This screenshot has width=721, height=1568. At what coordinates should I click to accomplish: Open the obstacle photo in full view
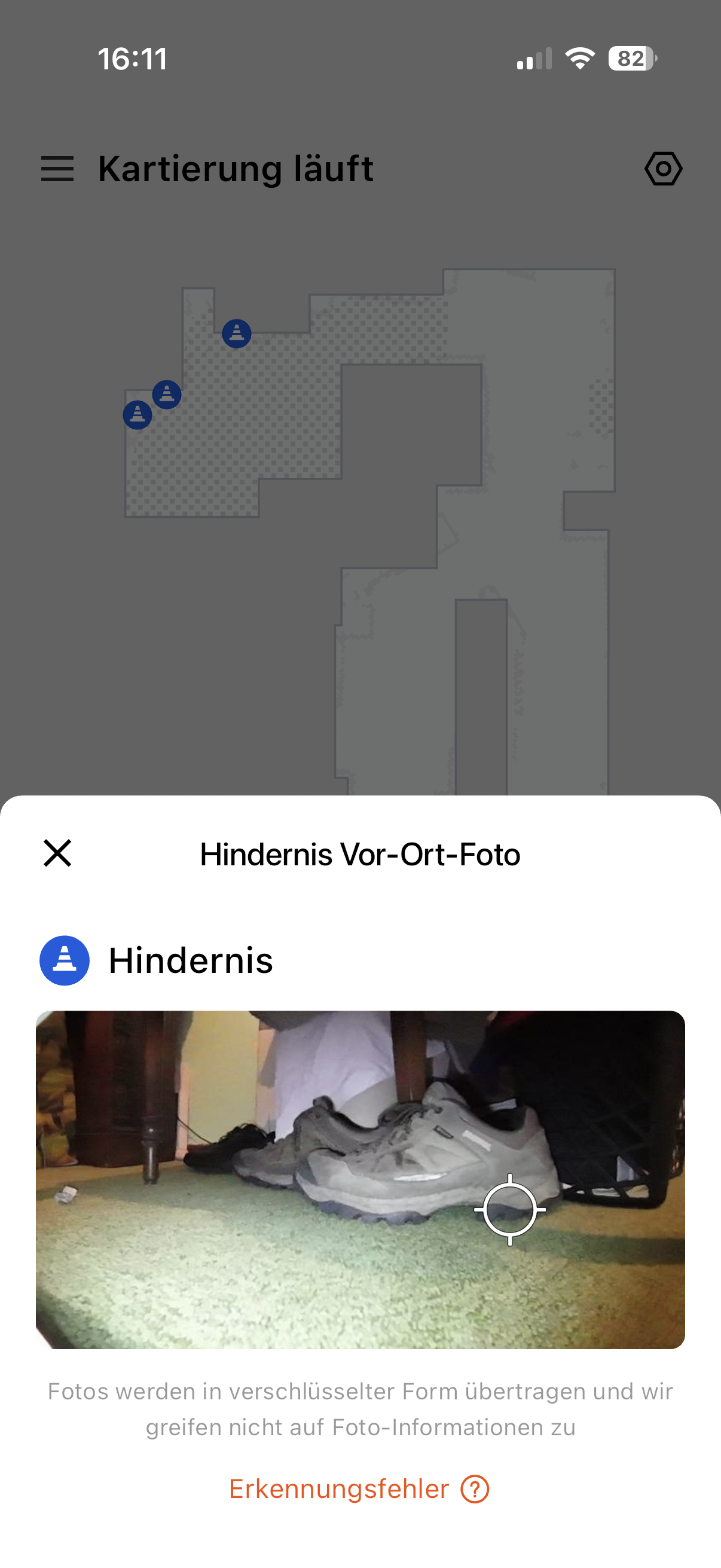click(x=360, y=1179)
